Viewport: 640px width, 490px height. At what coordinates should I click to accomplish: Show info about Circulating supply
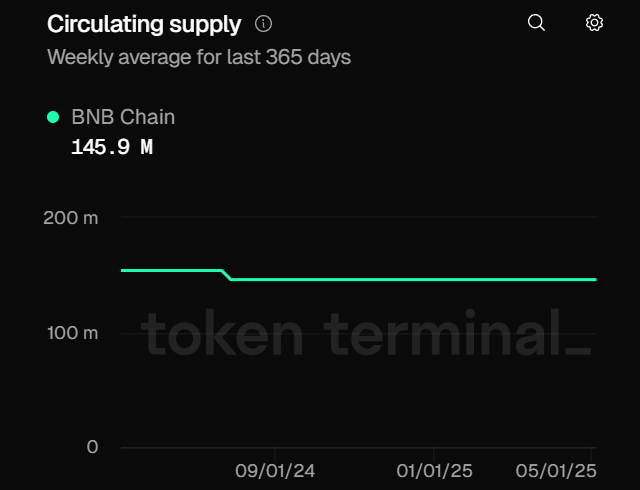click(264, 23)
